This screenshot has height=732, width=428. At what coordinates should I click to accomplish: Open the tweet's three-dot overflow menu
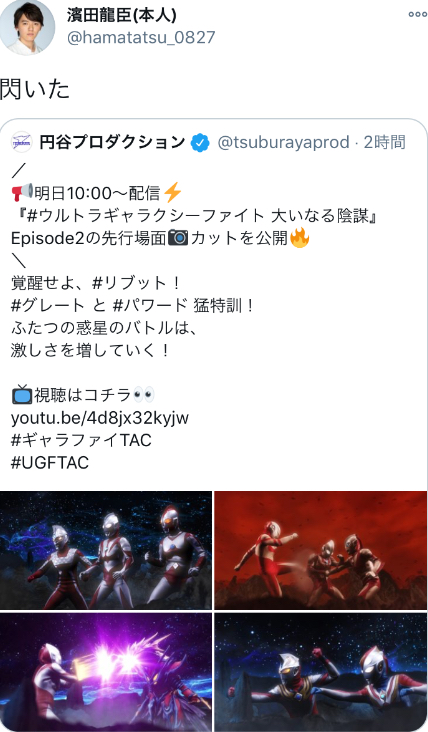pyautogui.click(x=417, y=14)
